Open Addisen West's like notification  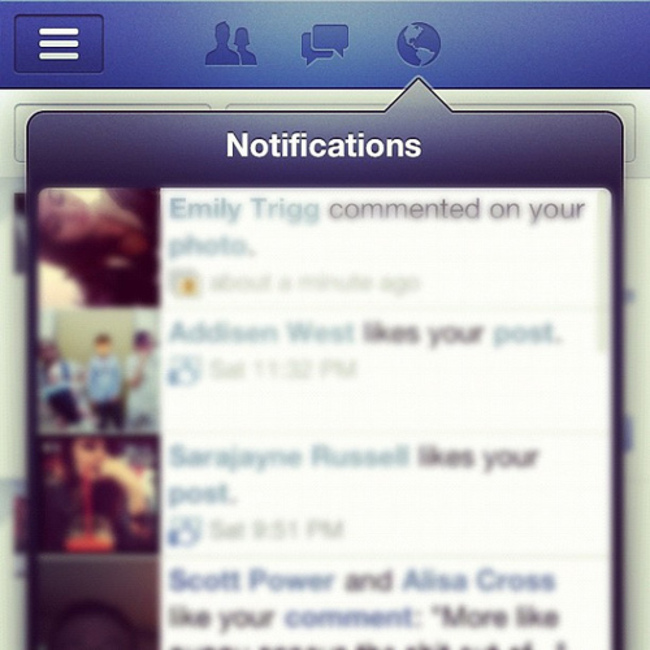point(378,352)
